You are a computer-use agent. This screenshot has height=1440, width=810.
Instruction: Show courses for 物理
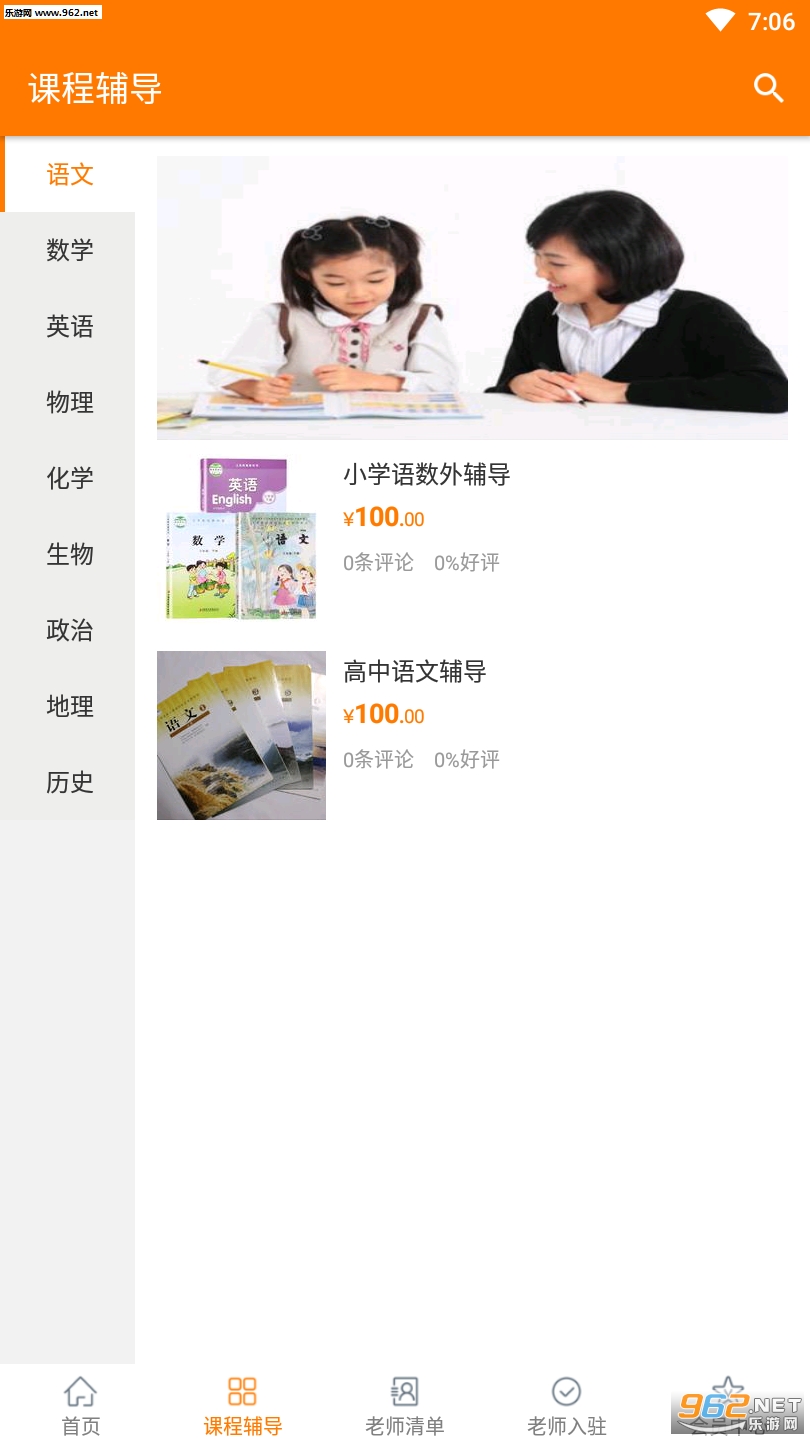click(69, 402)
